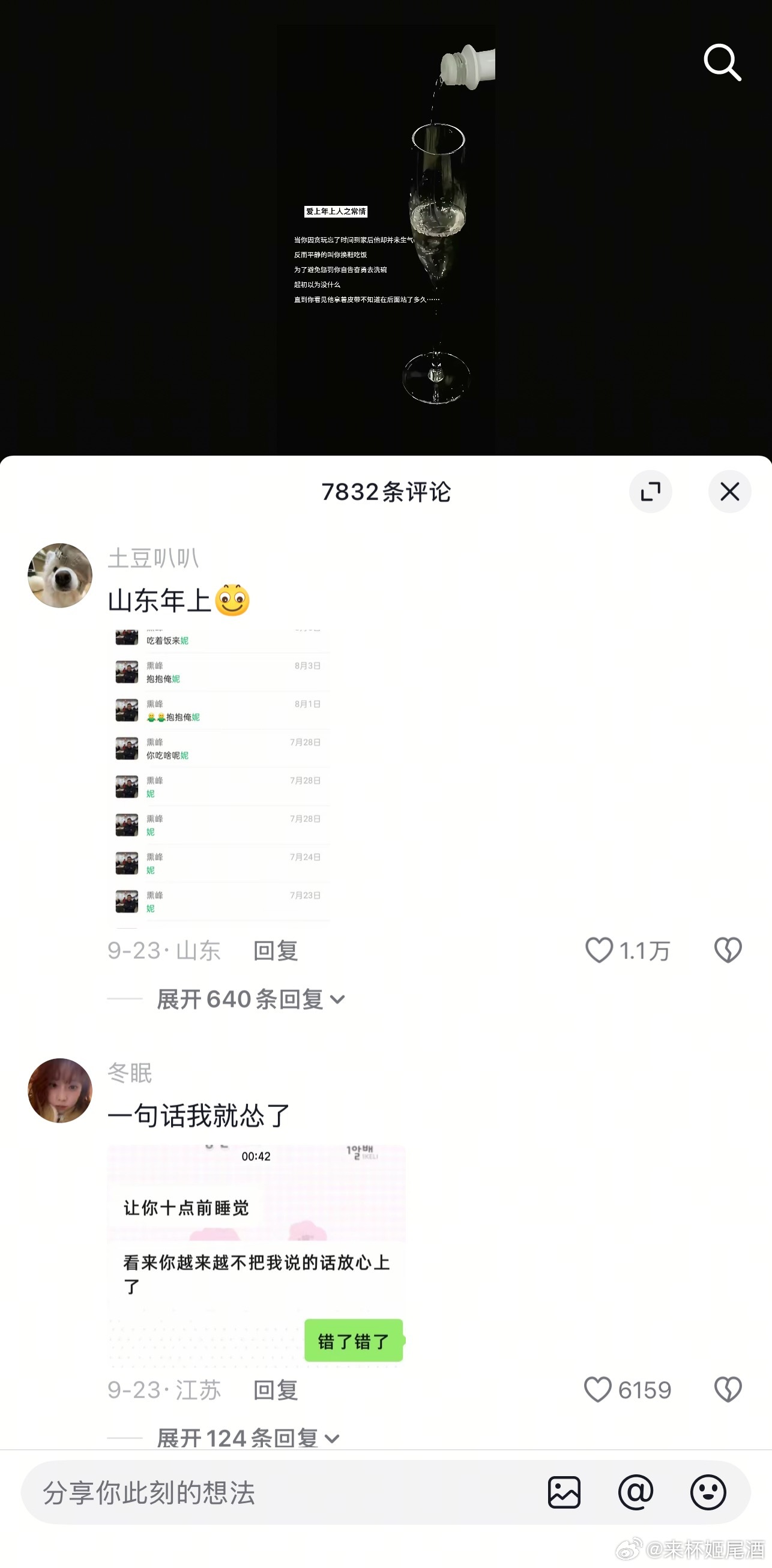772x1568 pixels.
Task: Open the search magnifier icon
Action: click(x=722, y=62)
